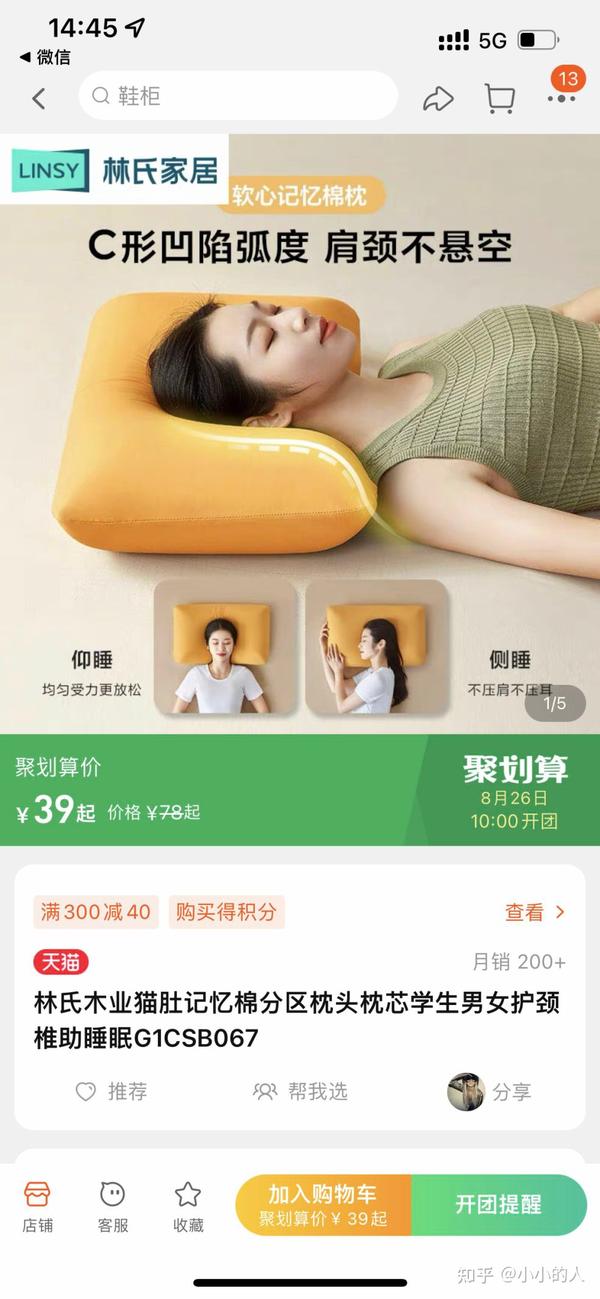Share this product via the arrow icon
Viewport: 600px width, 1299px height.
438,98
